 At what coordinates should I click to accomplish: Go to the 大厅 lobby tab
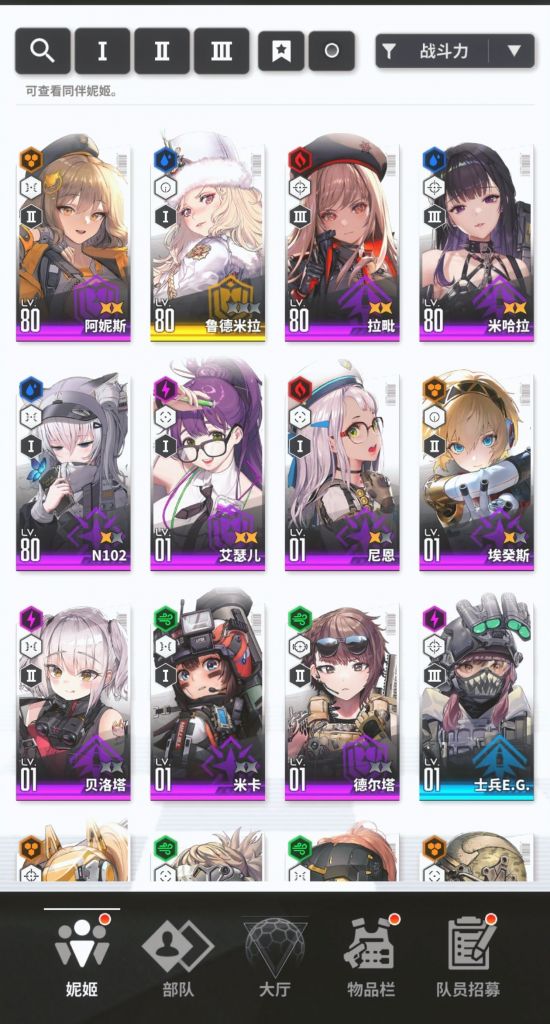click(274, 958)
